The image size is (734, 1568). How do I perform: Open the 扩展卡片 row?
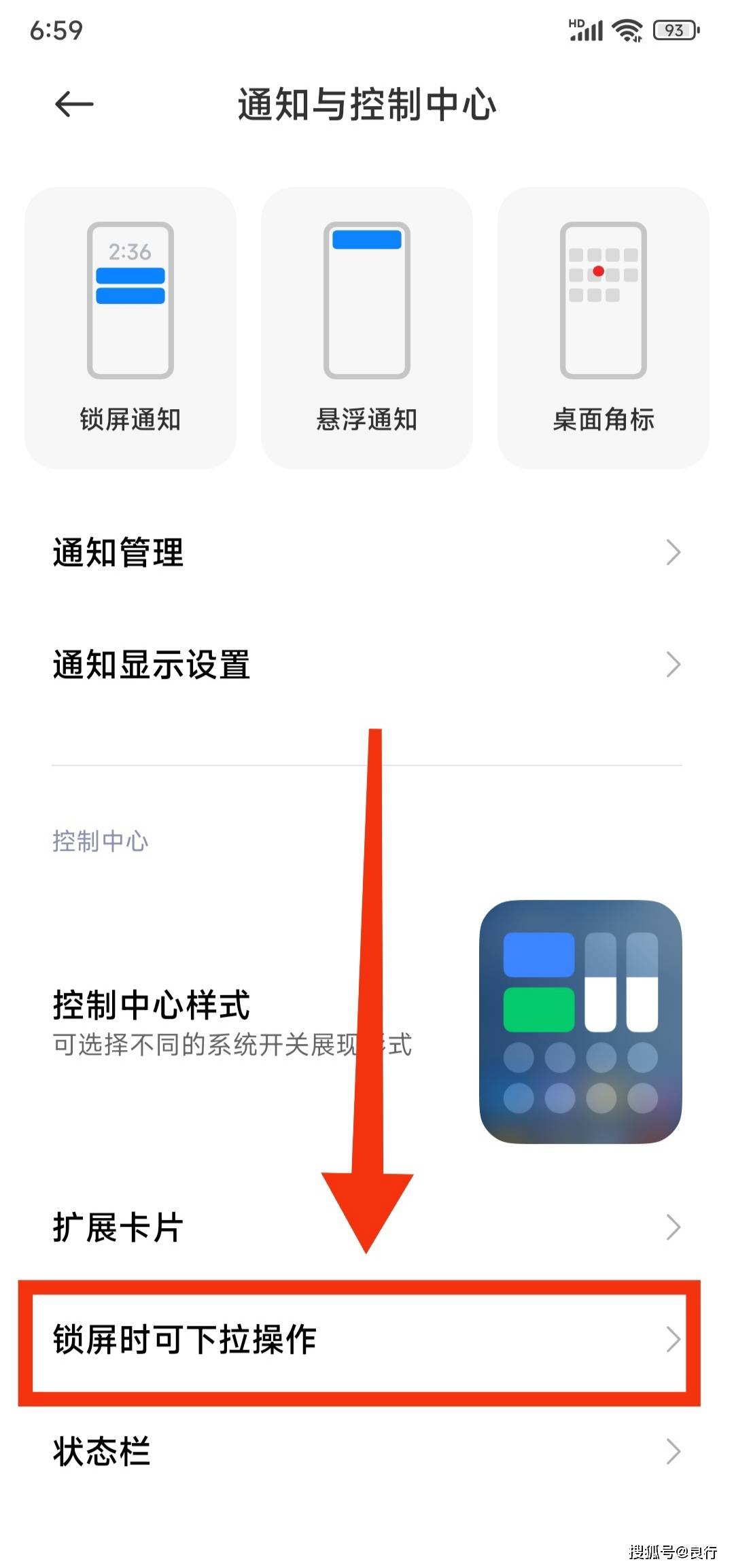tap(367, 1227)
